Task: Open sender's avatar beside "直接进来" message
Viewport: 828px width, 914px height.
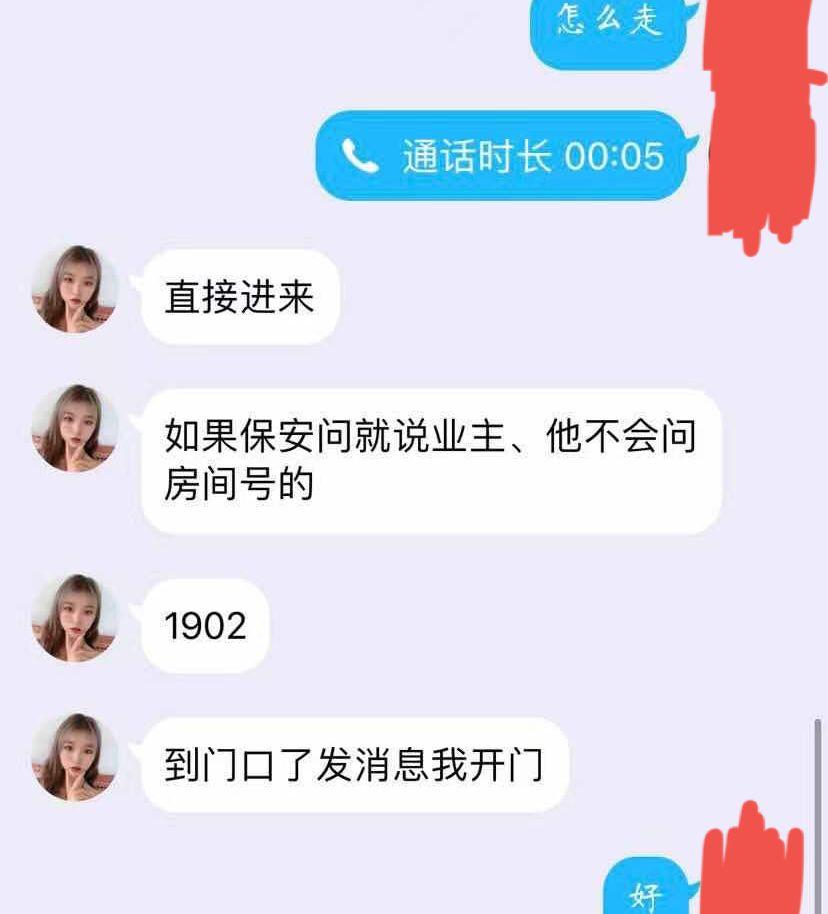Action: tap(75, 289)
